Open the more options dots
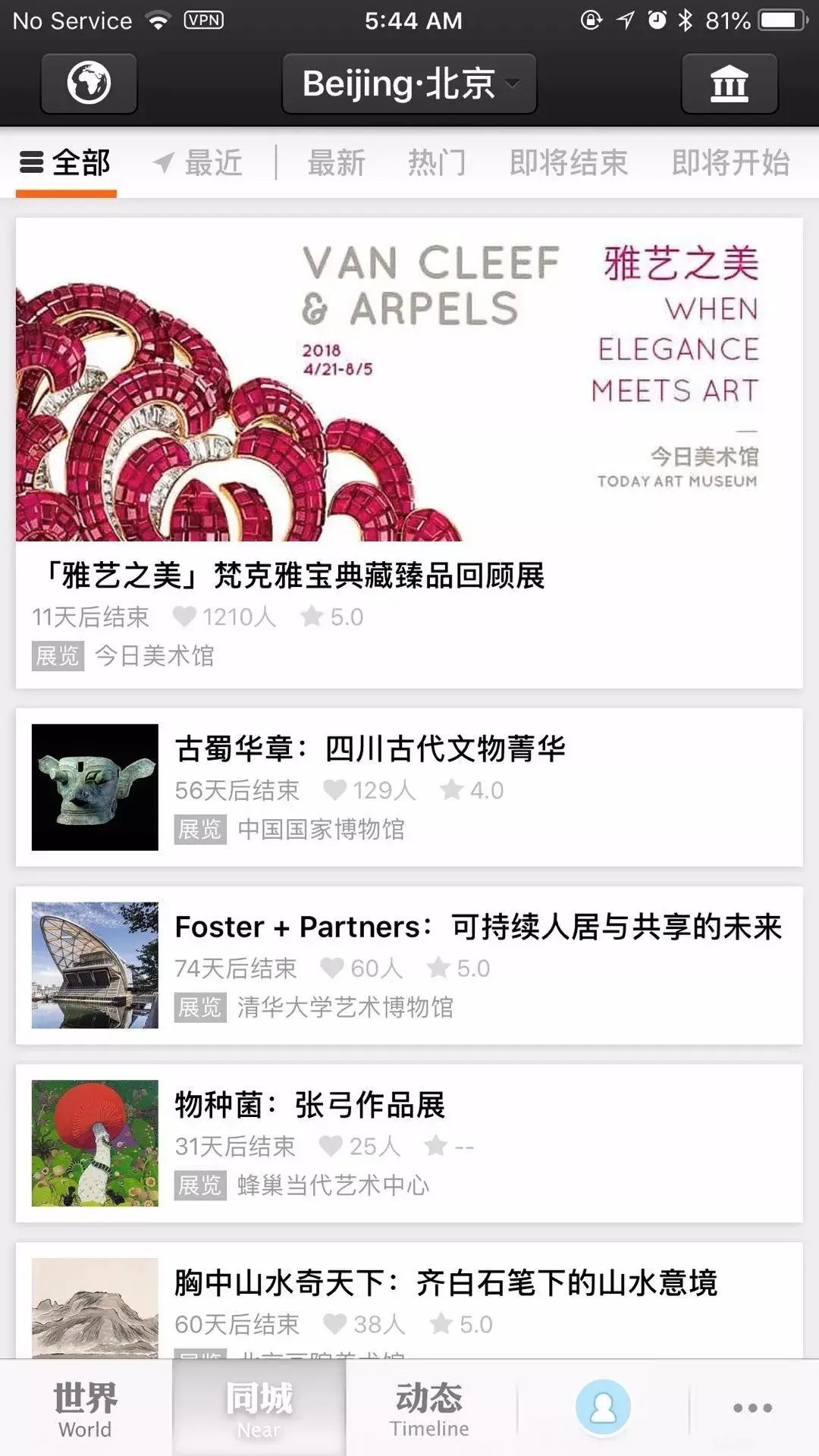This screenshot has width=819, height=1456. [752, 1407]
